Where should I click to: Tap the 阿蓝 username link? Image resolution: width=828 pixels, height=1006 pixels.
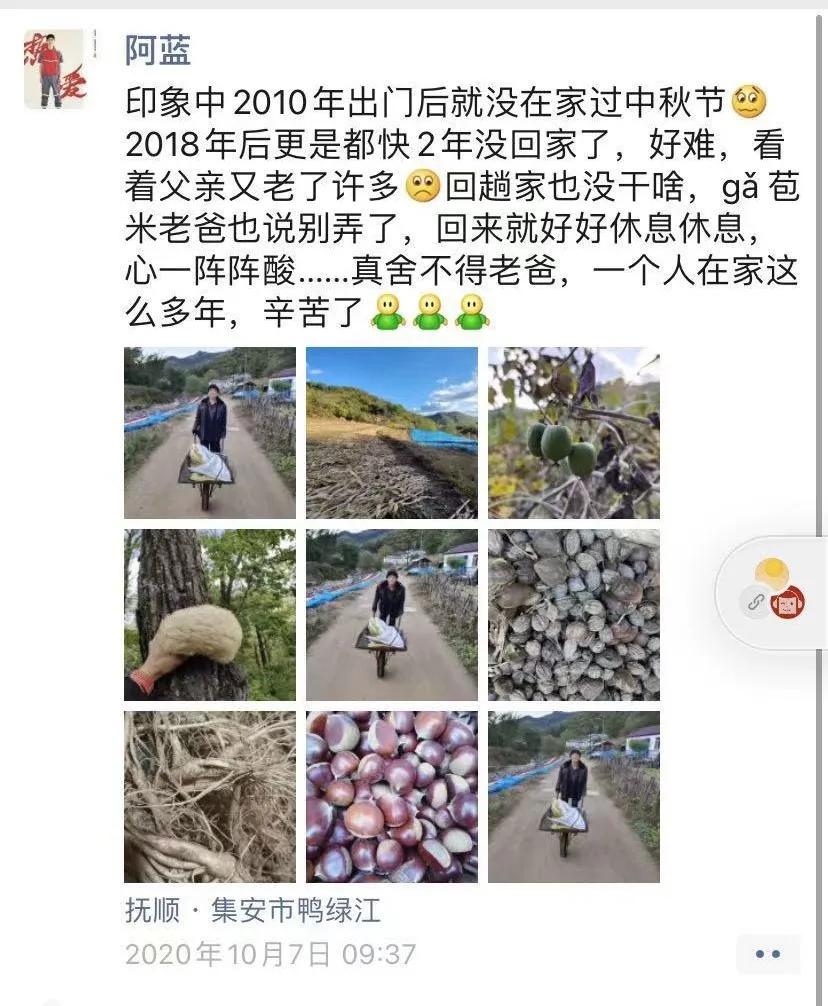pos(157,48)
